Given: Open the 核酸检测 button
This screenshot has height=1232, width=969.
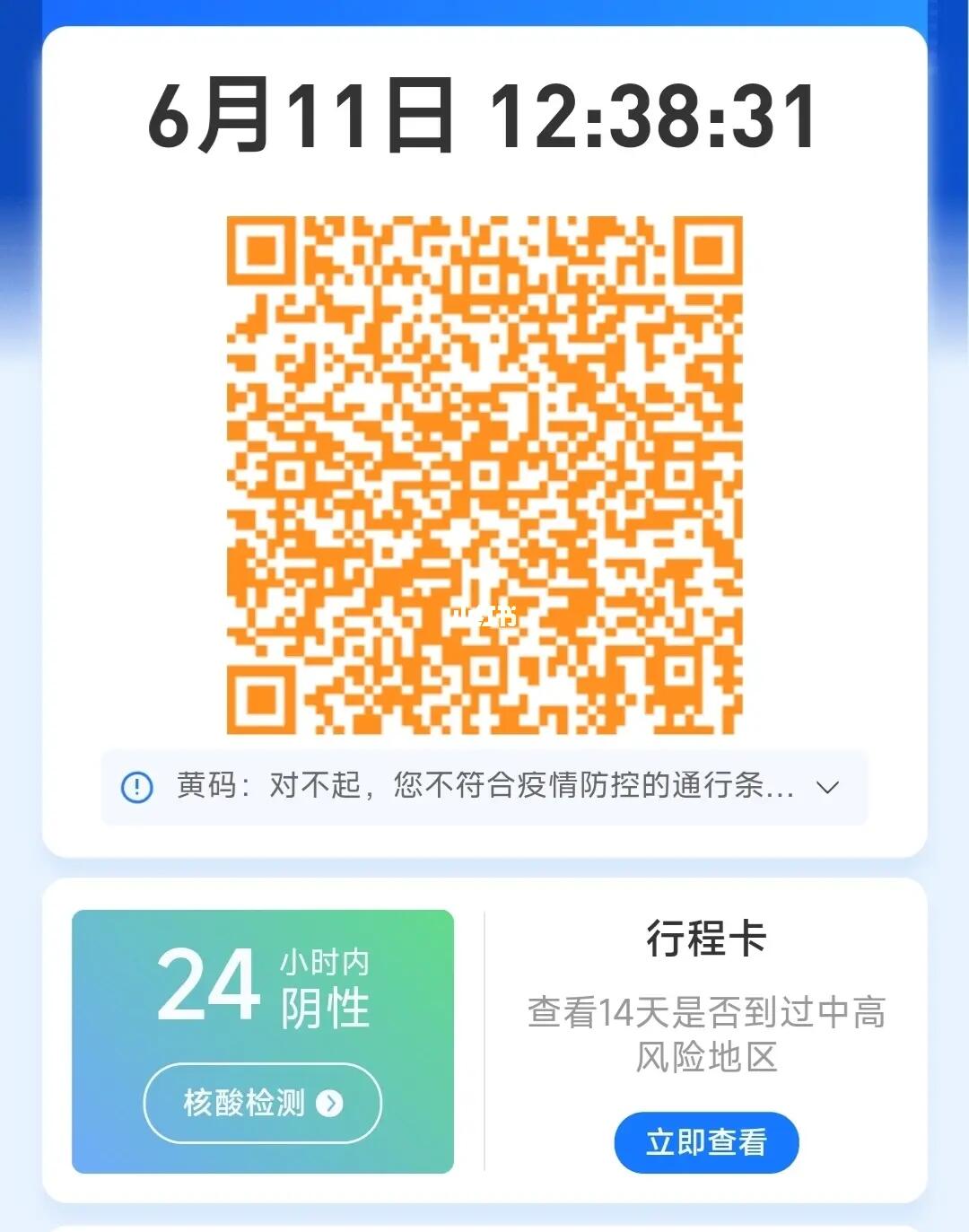Looking at the screenshot, I should pyautogui.click(x=262, y=1103).
